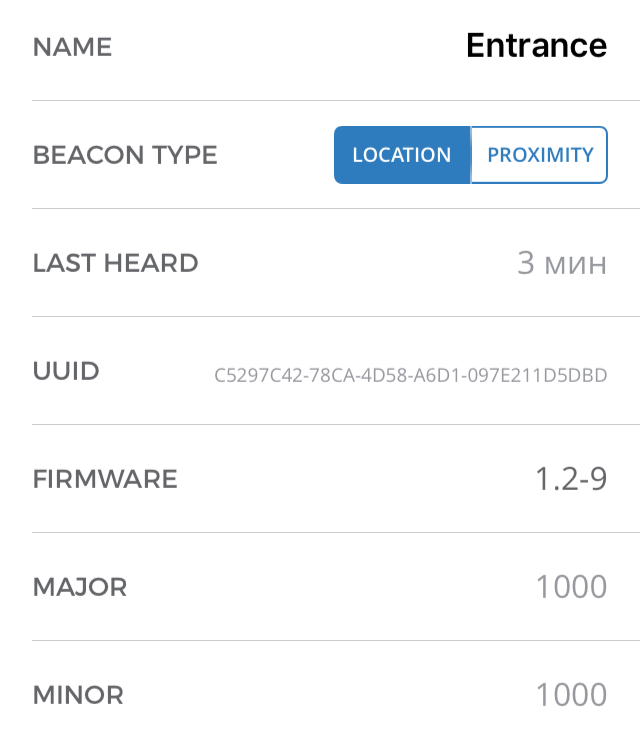
Task: Edit the beacon name Entrance
Action: click(x=536, y=46)
